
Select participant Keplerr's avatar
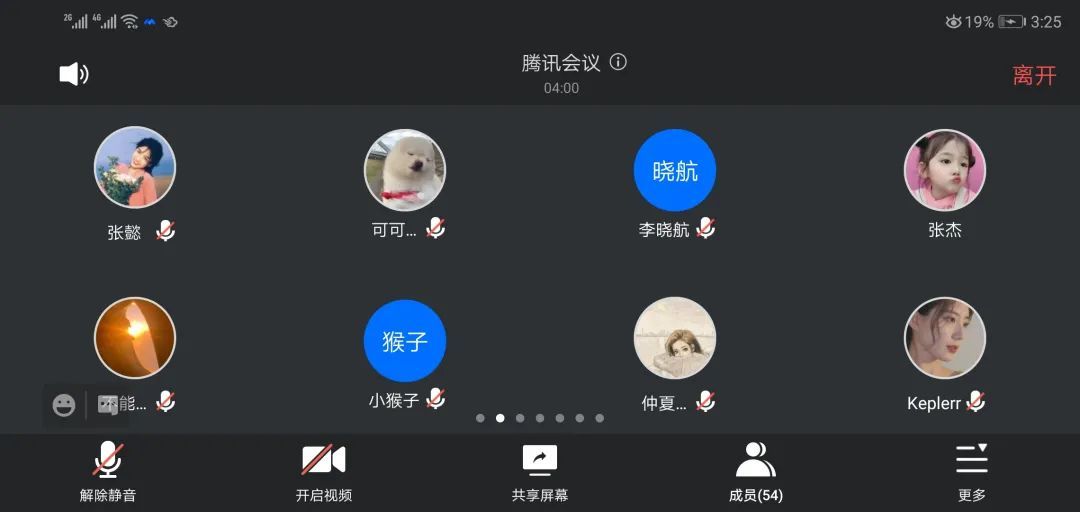coord(945,338)
